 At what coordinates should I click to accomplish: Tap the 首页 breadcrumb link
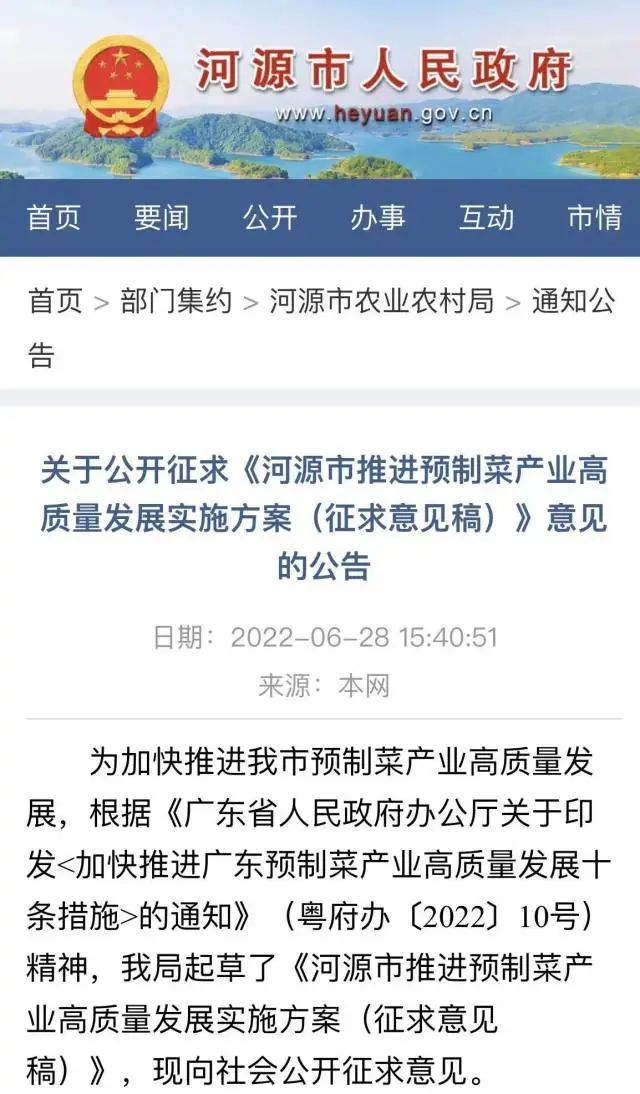click(x=55, y=301)
